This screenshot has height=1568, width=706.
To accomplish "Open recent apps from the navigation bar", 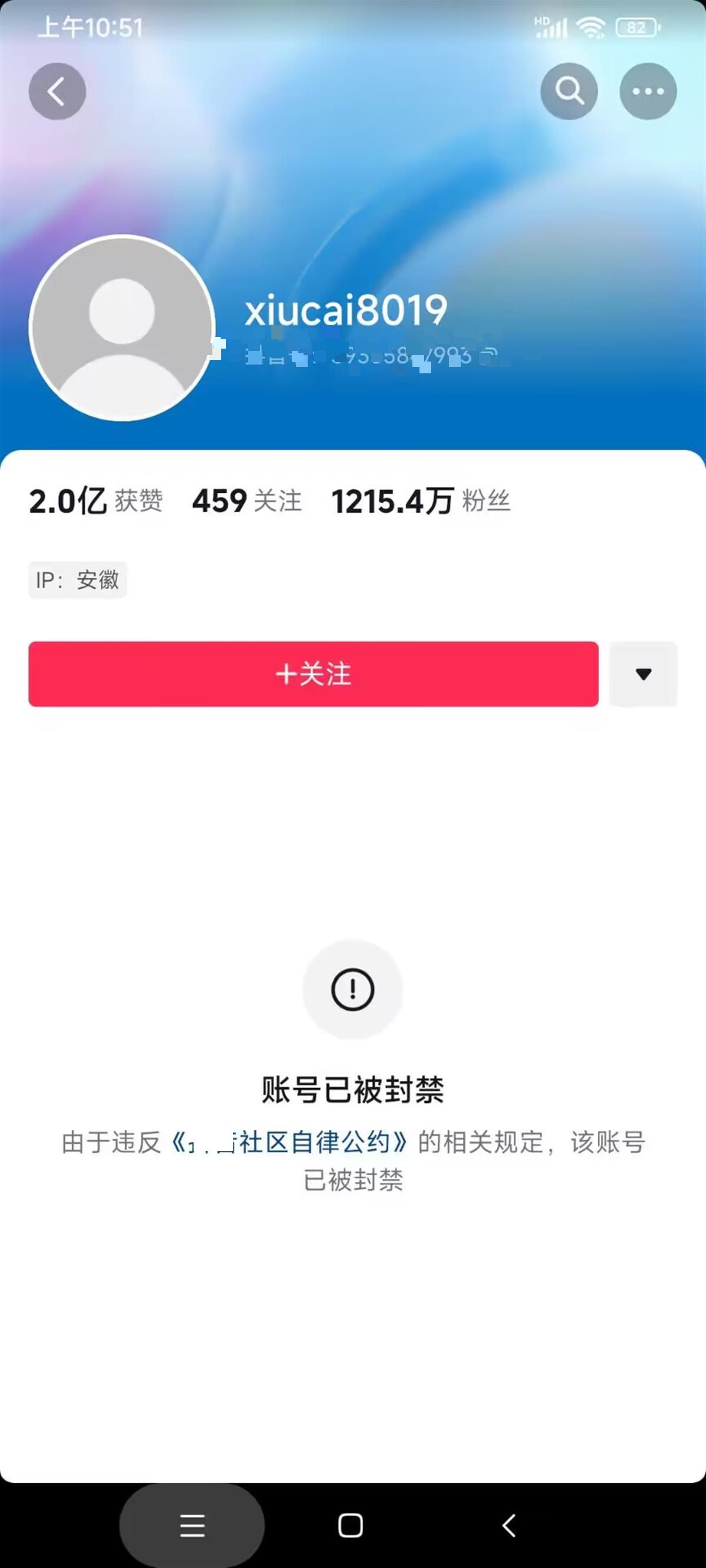I will coord(192,1526).
